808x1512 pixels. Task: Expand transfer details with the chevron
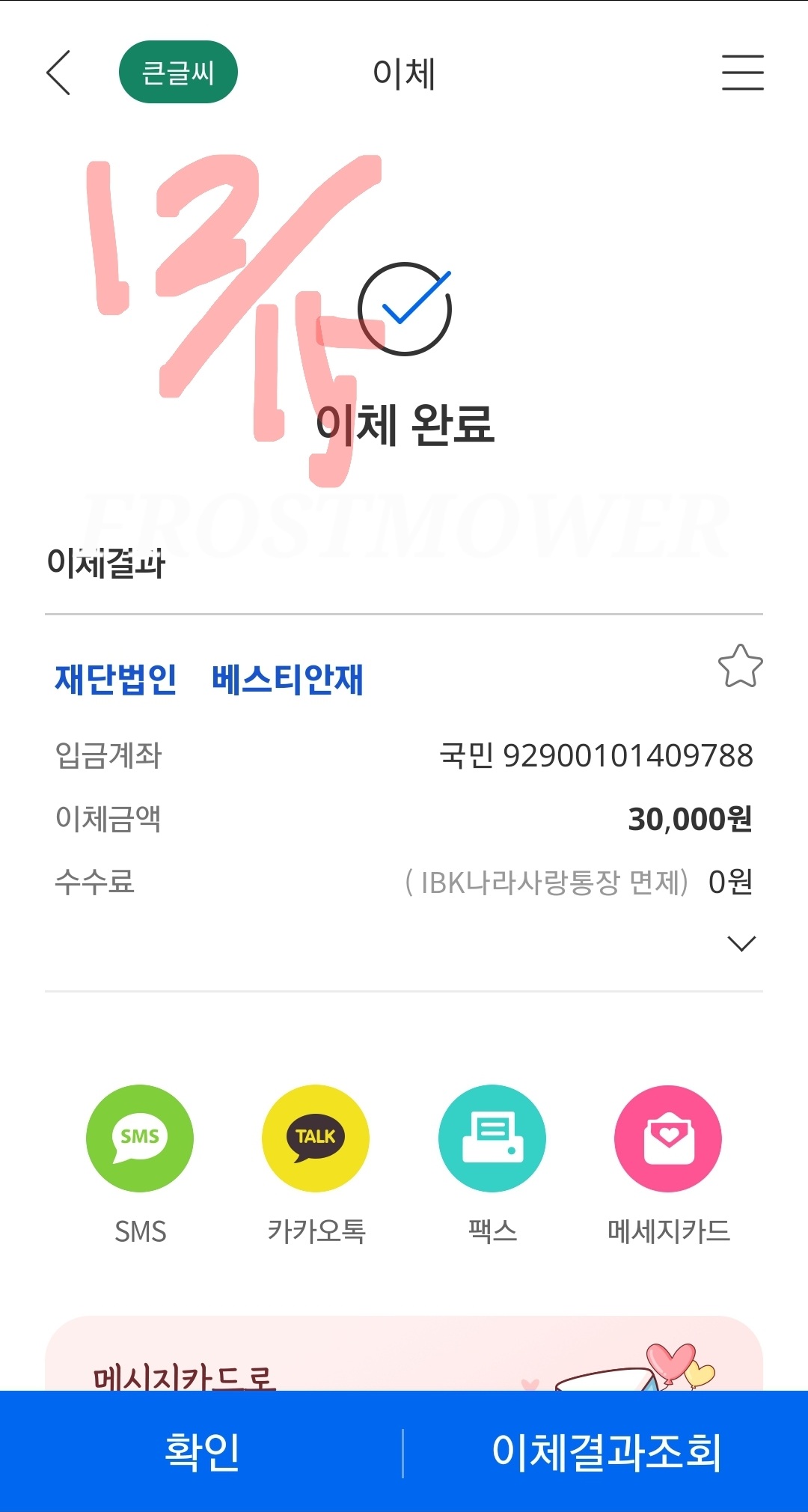coord(741,943)
